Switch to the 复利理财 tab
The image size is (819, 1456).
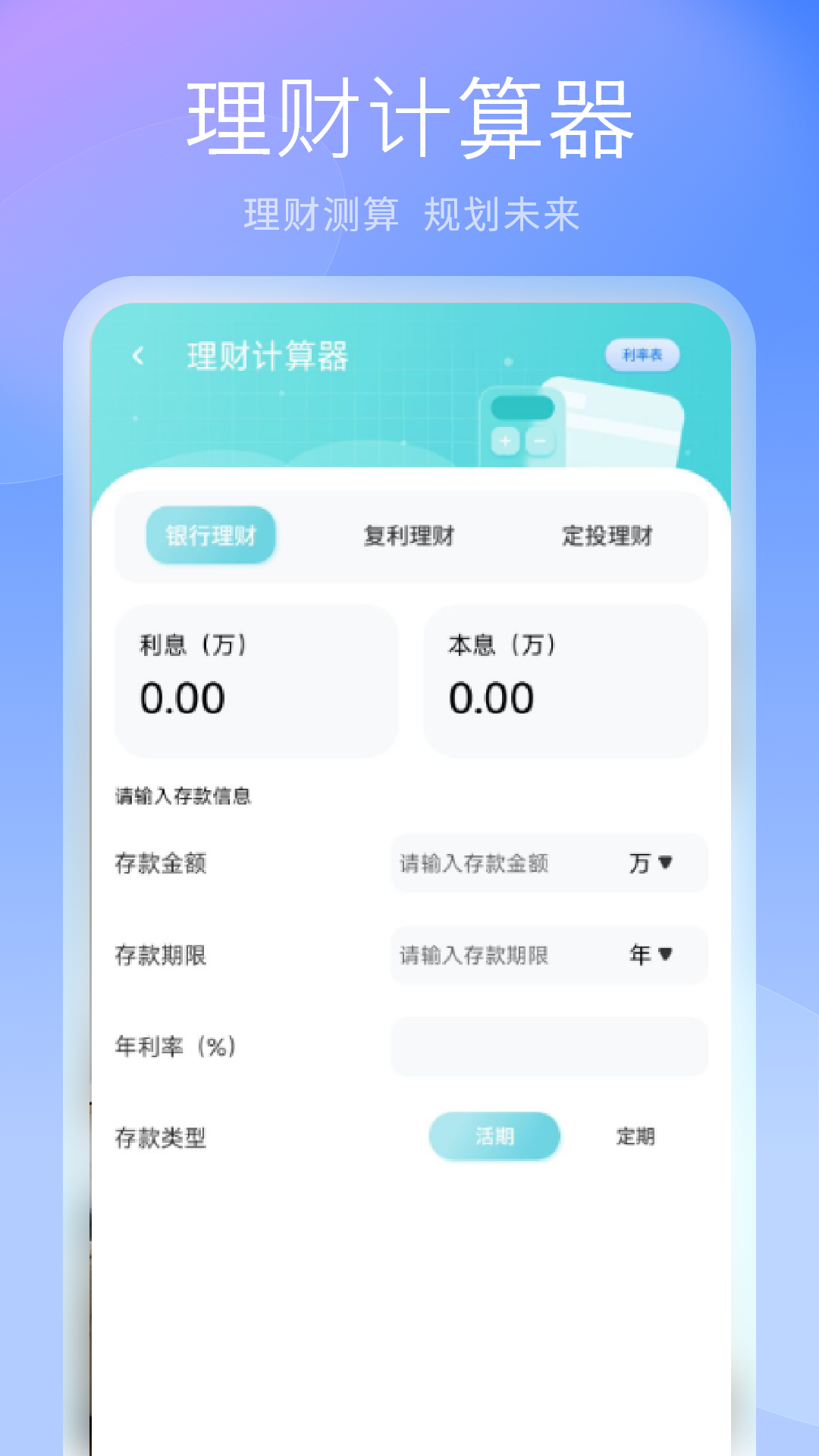410,536
